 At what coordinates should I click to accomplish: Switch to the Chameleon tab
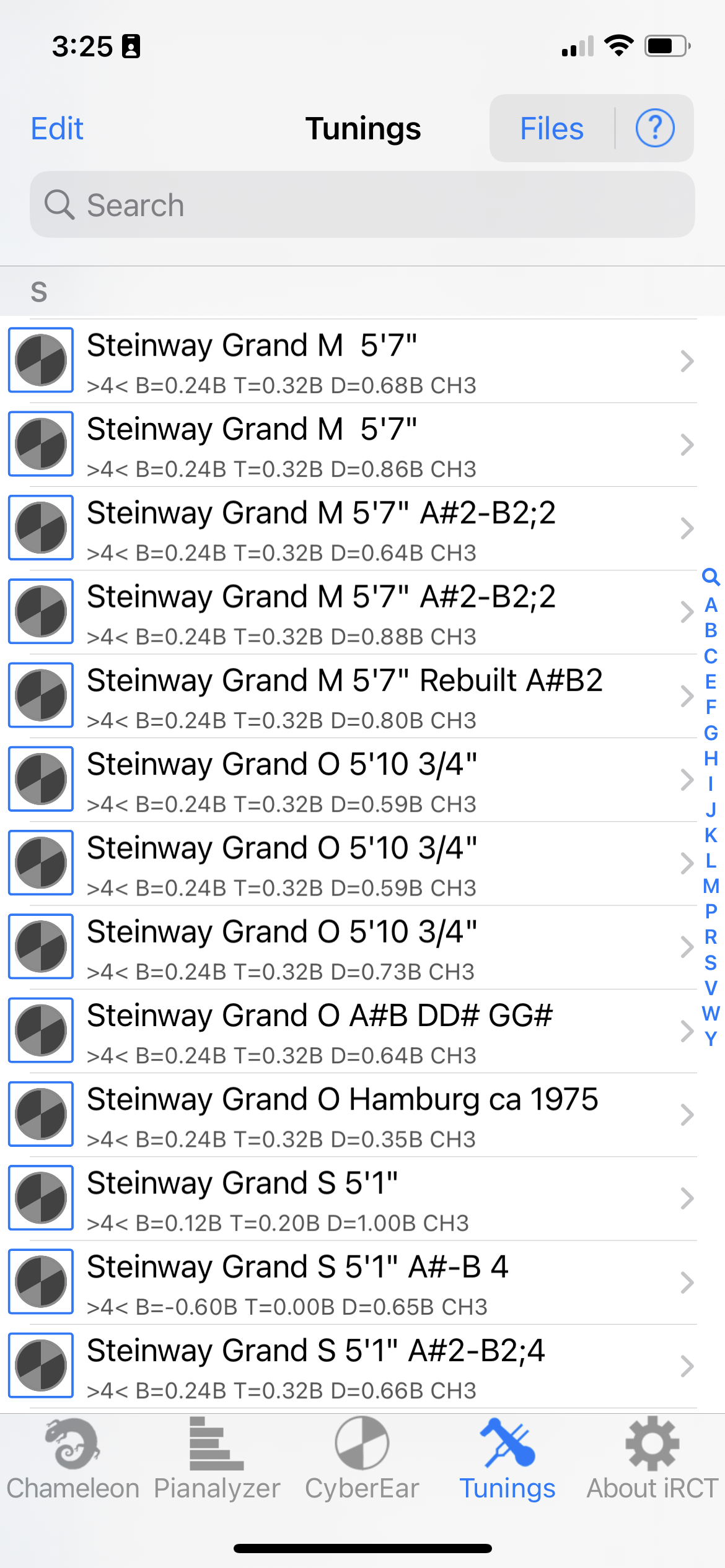[72, 1460]
